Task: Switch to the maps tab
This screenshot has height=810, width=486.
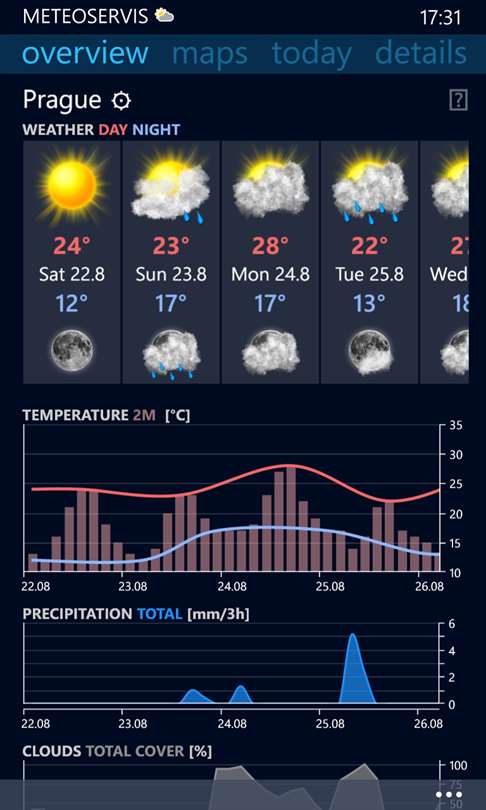Action: click(209, 53)
